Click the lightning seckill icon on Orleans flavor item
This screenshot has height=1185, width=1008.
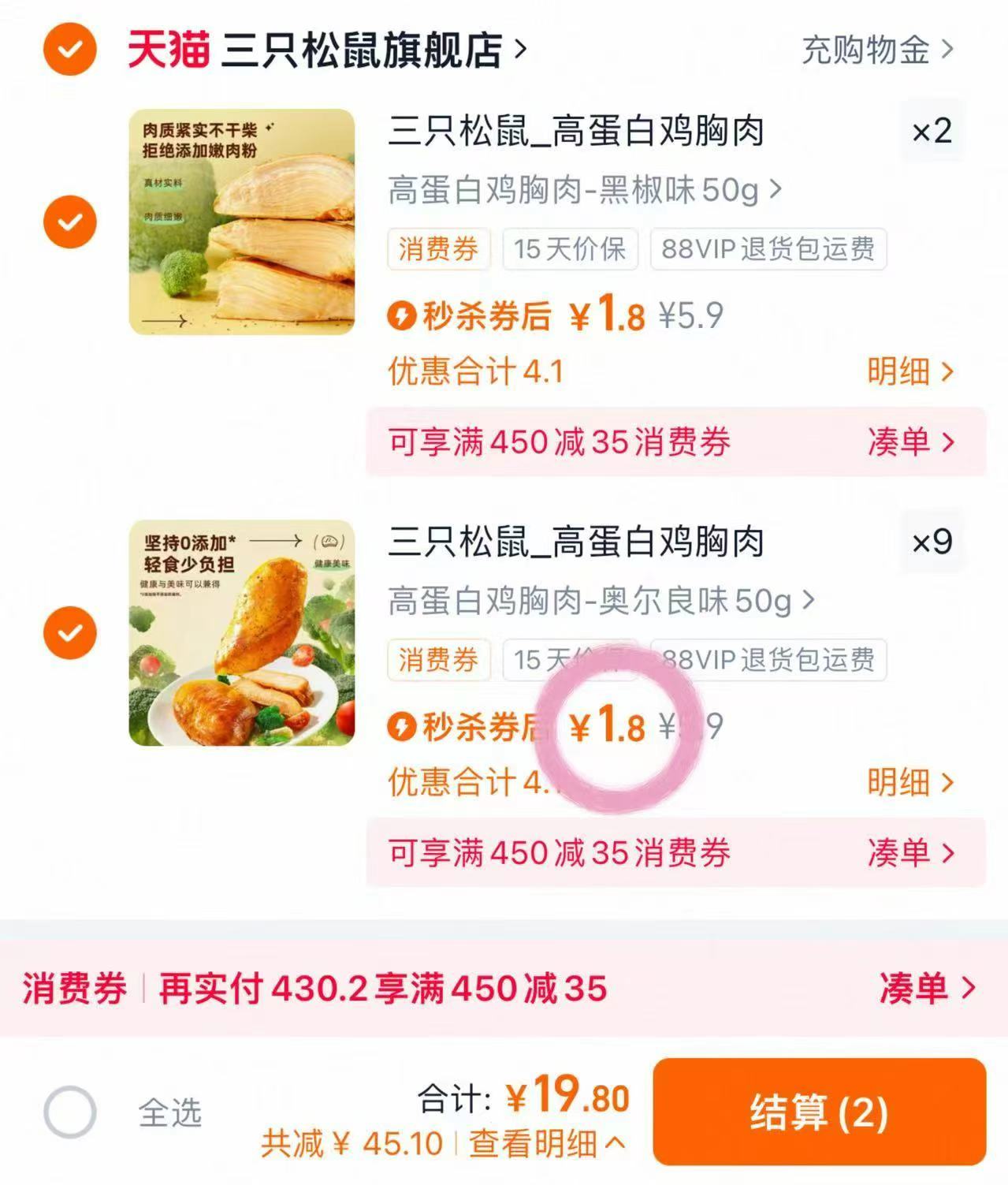click(x=401, y=726)
